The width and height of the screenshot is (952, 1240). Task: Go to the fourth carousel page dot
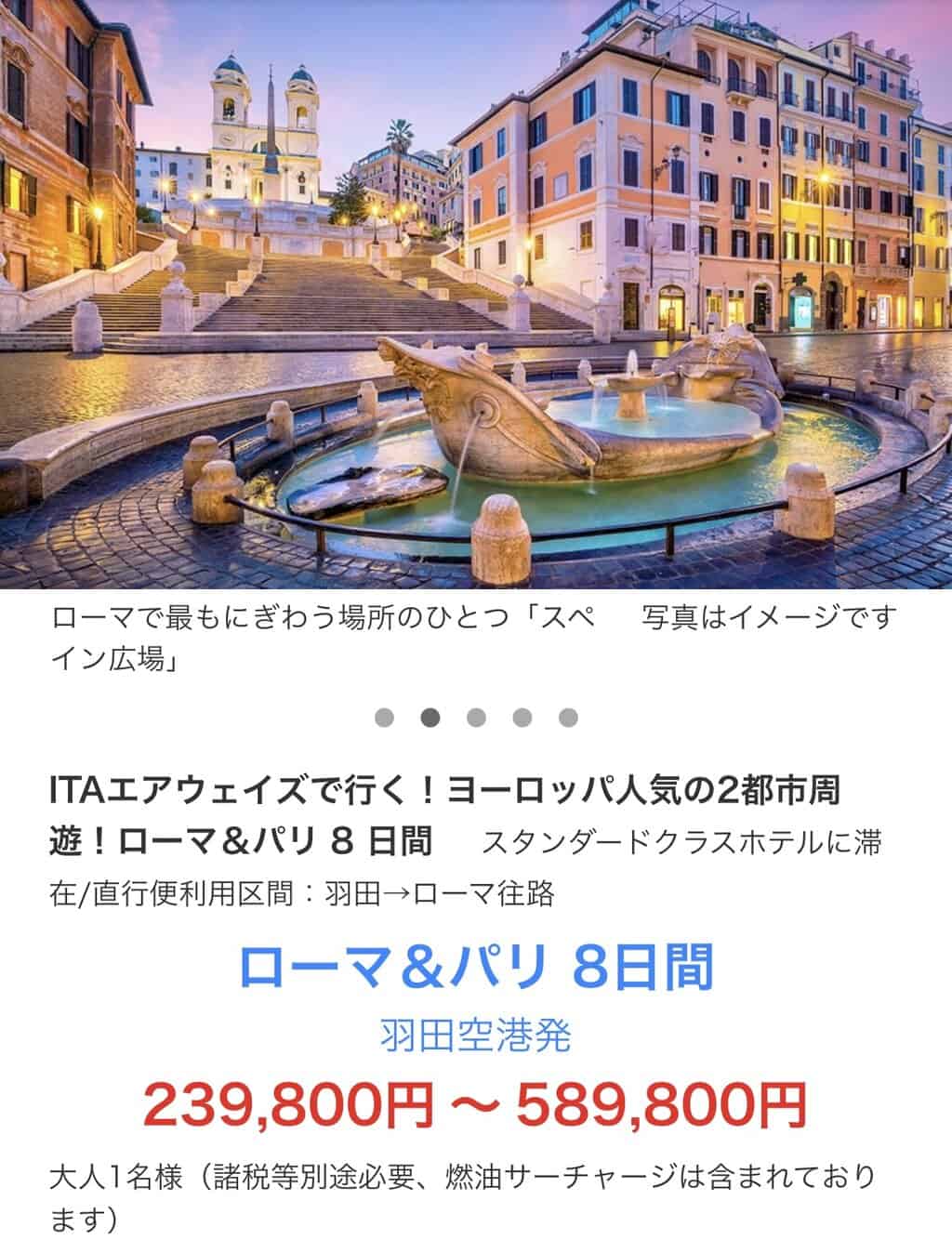point(522,718)
